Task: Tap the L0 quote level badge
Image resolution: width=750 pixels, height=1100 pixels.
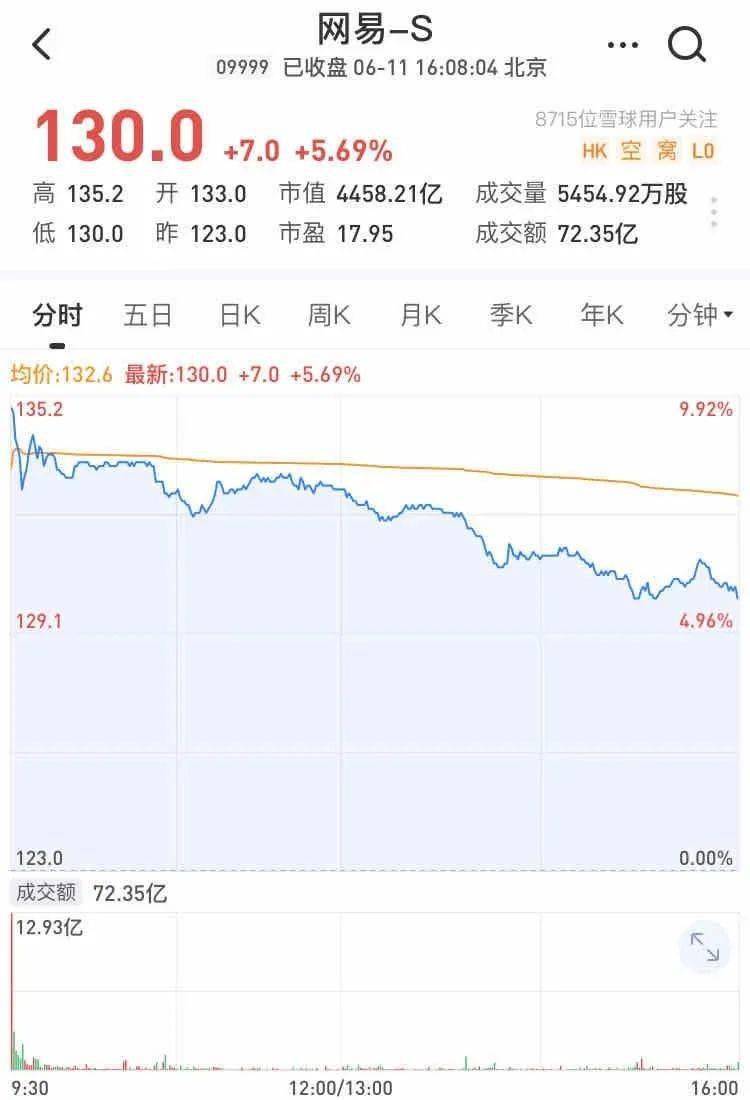Action: point(707,150)
